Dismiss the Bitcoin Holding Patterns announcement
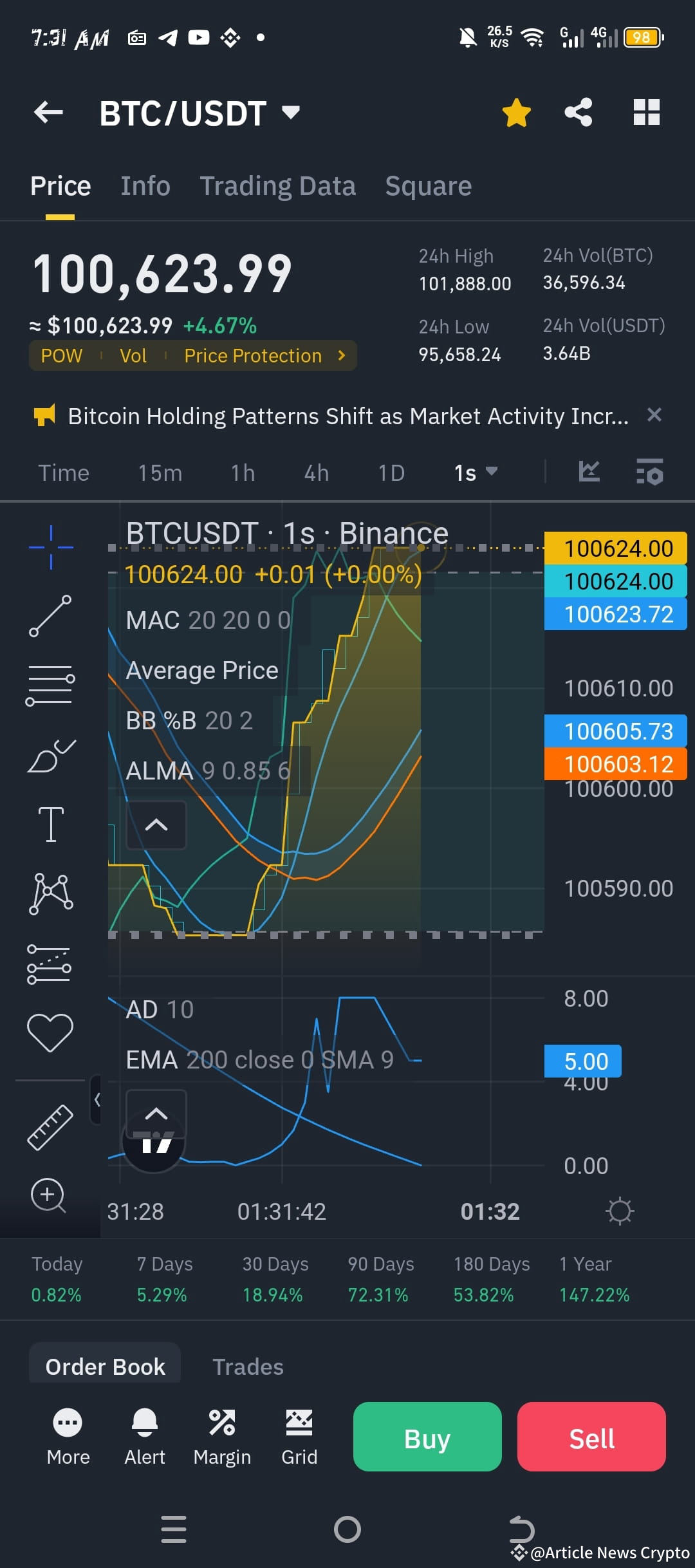This screenshot has width=695, height=1568. coord(654,415)
